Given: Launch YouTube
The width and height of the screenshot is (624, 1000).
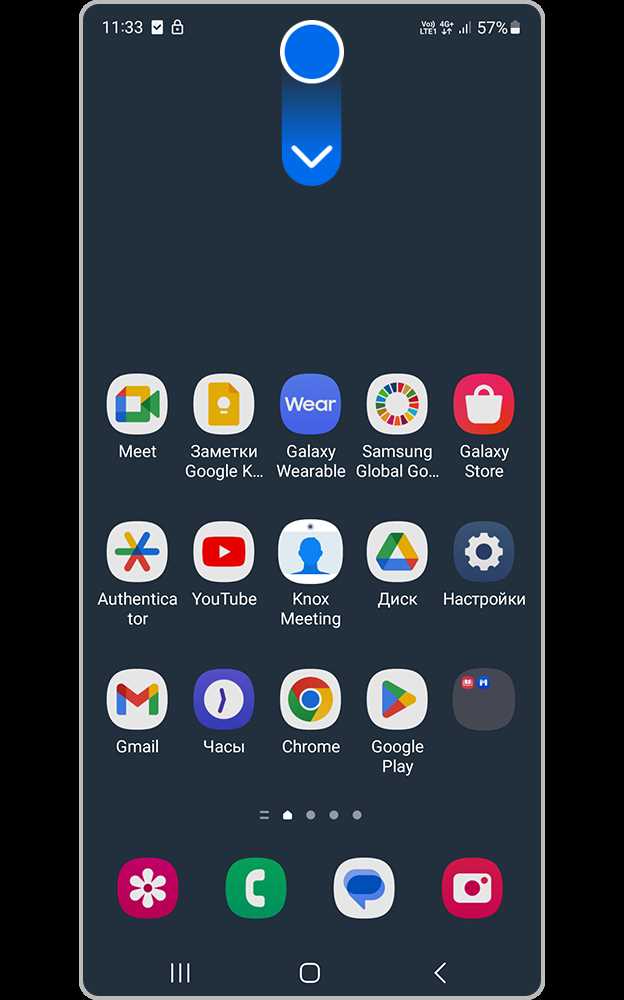Looking at the screenshot, I should click(x=224, y=552).
